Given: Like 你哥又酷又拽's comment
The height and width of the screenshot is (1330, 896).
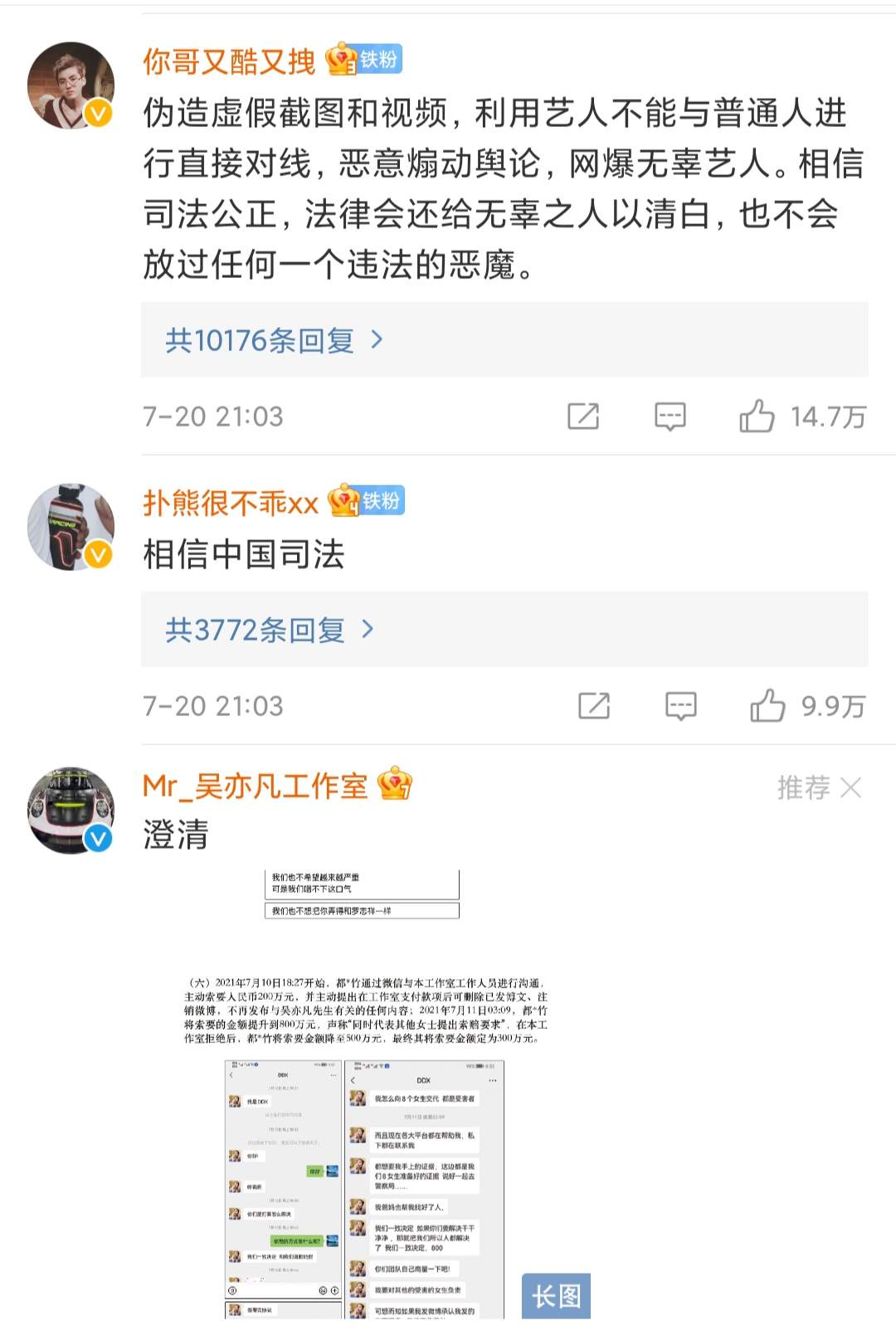Looking at the screenshot, I should [757, 417].
